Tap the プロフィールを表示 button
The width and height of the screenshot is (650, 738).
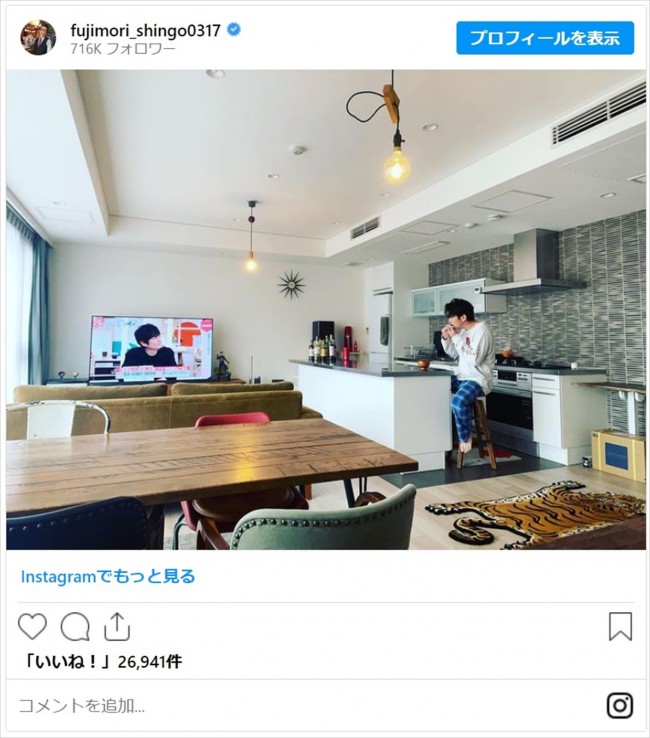544,38
